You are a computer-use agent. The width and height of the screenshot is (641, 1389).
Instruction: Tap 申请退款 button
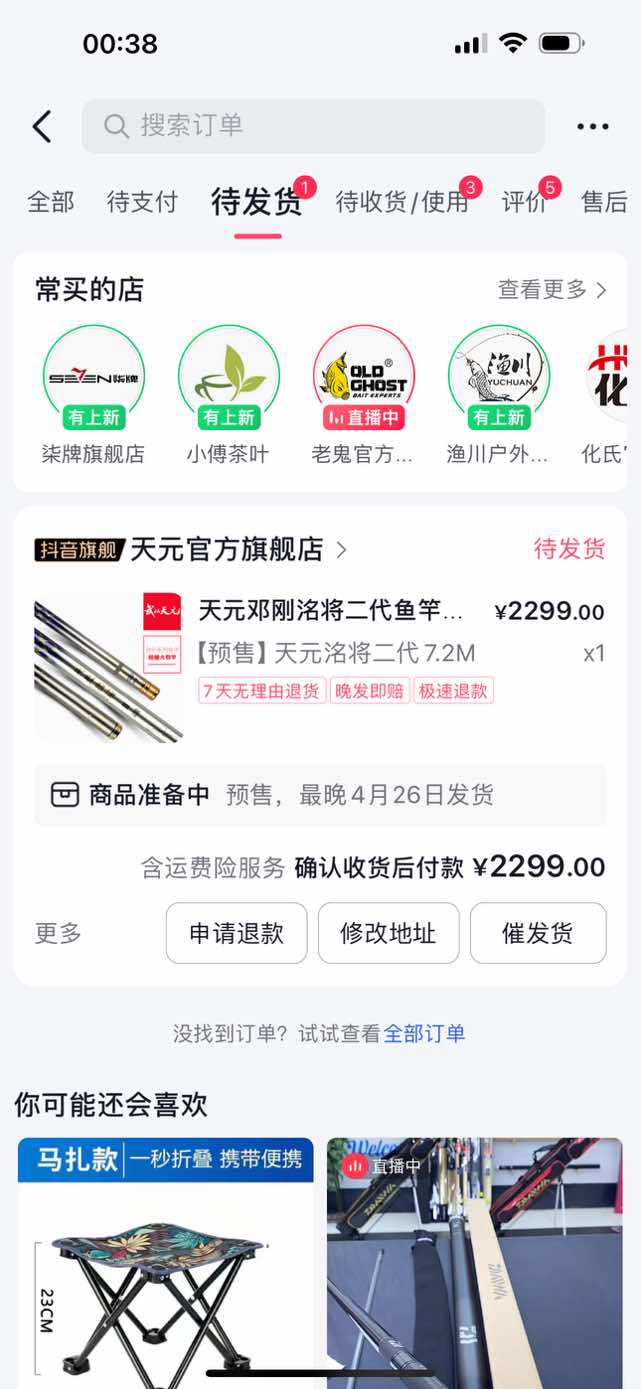click(236, 933)
